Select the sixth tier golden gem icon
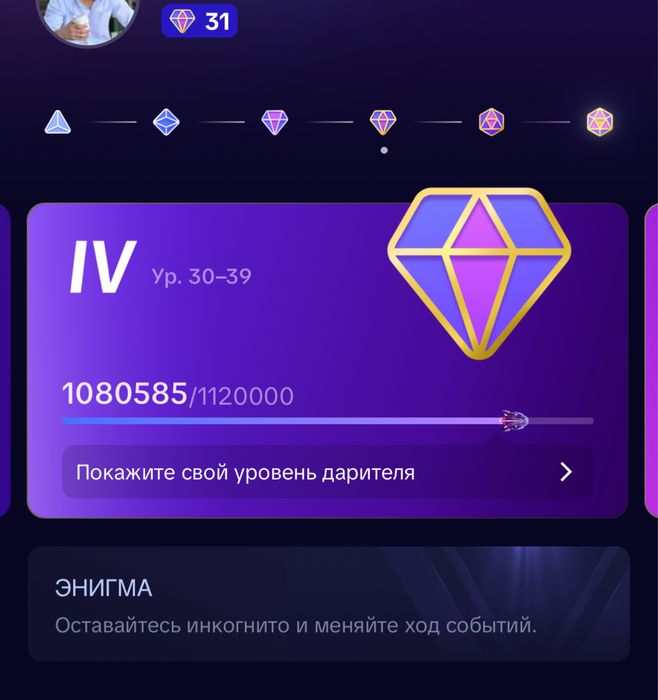The width and height of the screenshot is (658, 700). click(x=600, y=122)
